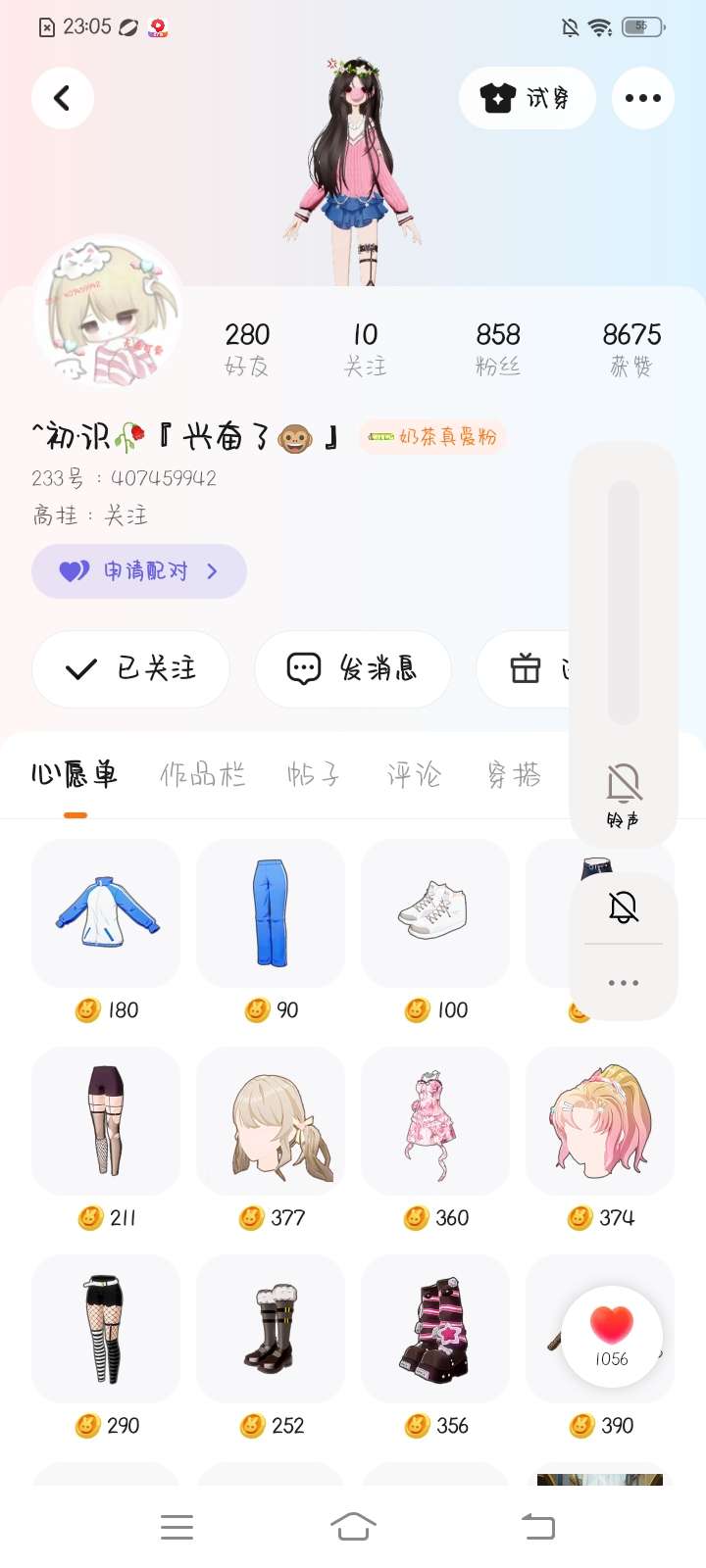Send a message via 发消息
The height and width of the screenshot is (1568, 706).
(353, 669)
